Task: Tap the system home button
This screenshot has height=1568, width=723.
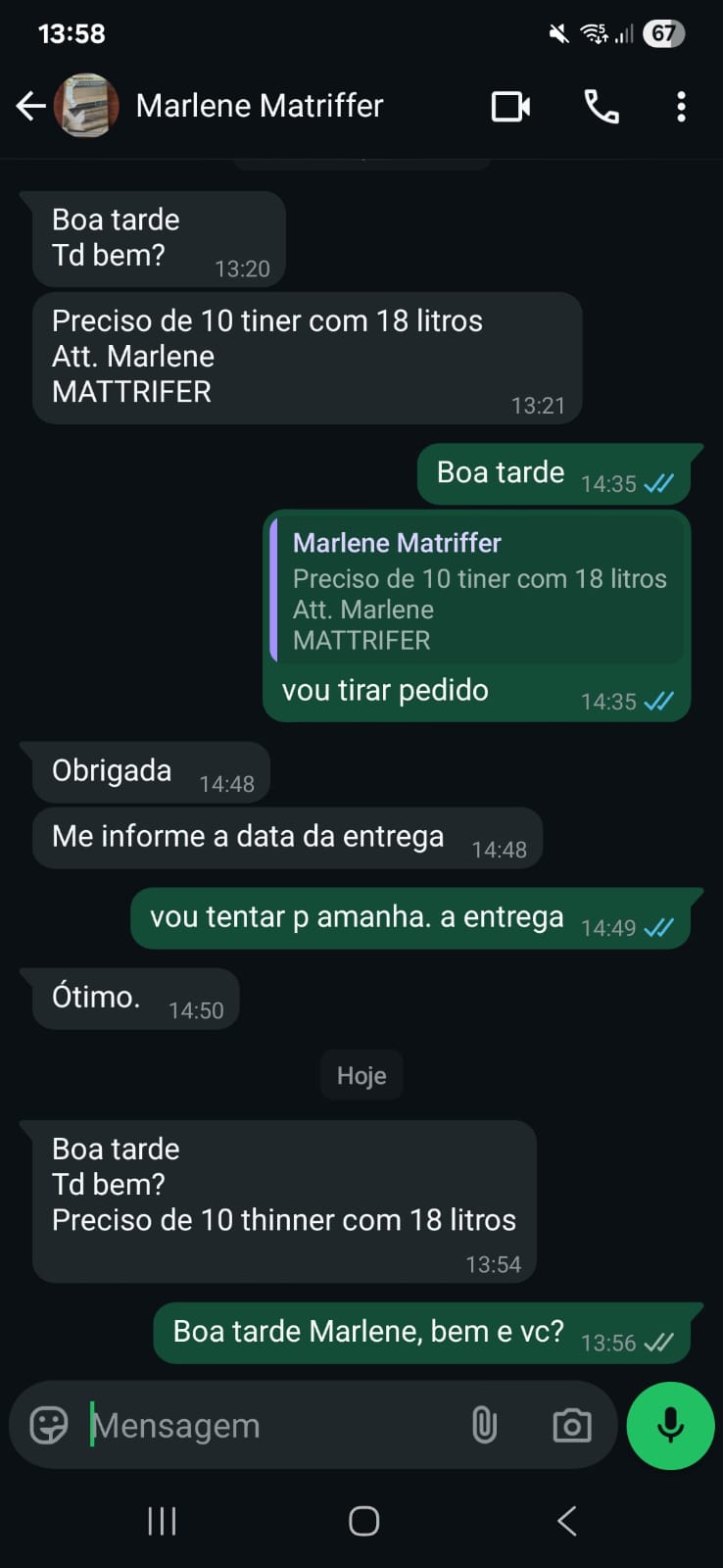Action: (x=363, y=1521)
